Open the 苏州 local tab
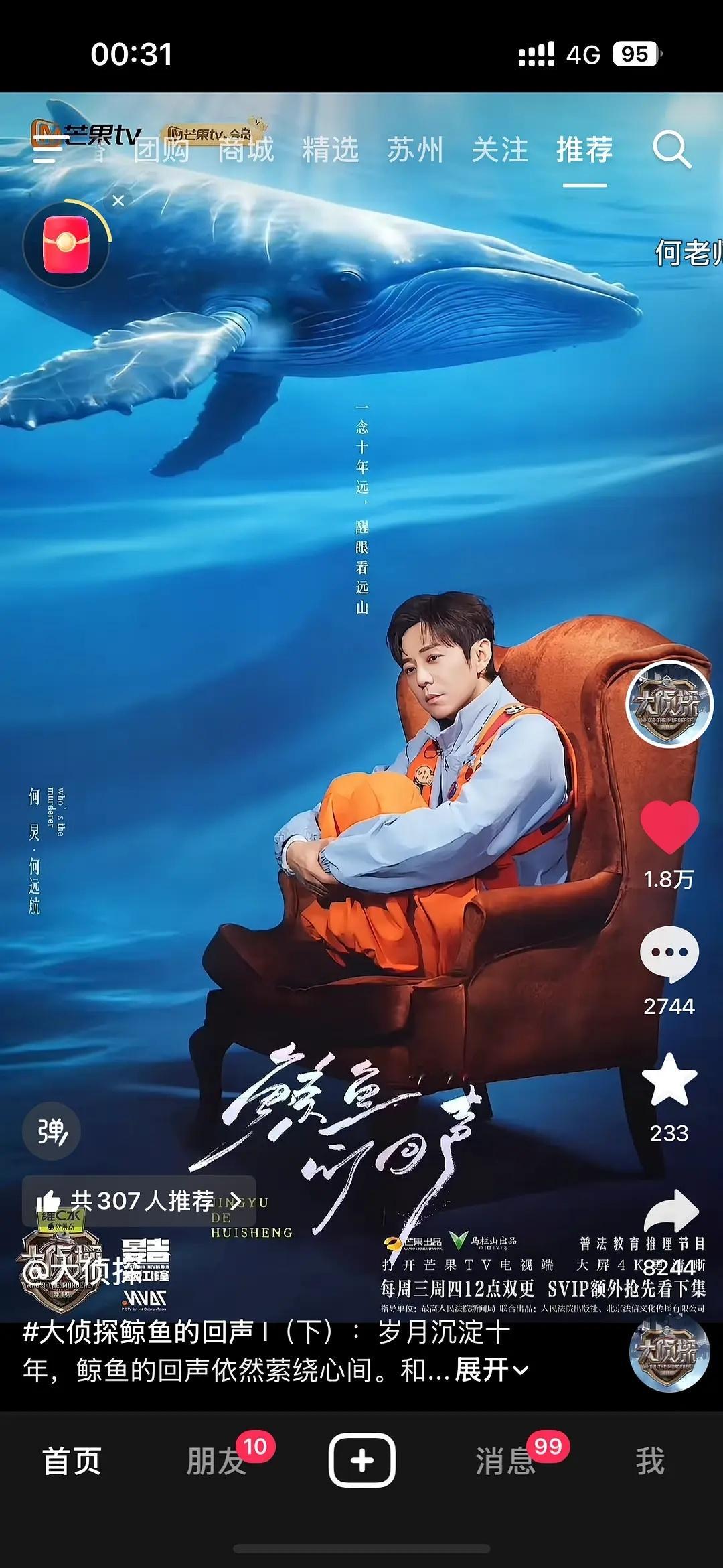723x1568 pixels. point(415,150)
